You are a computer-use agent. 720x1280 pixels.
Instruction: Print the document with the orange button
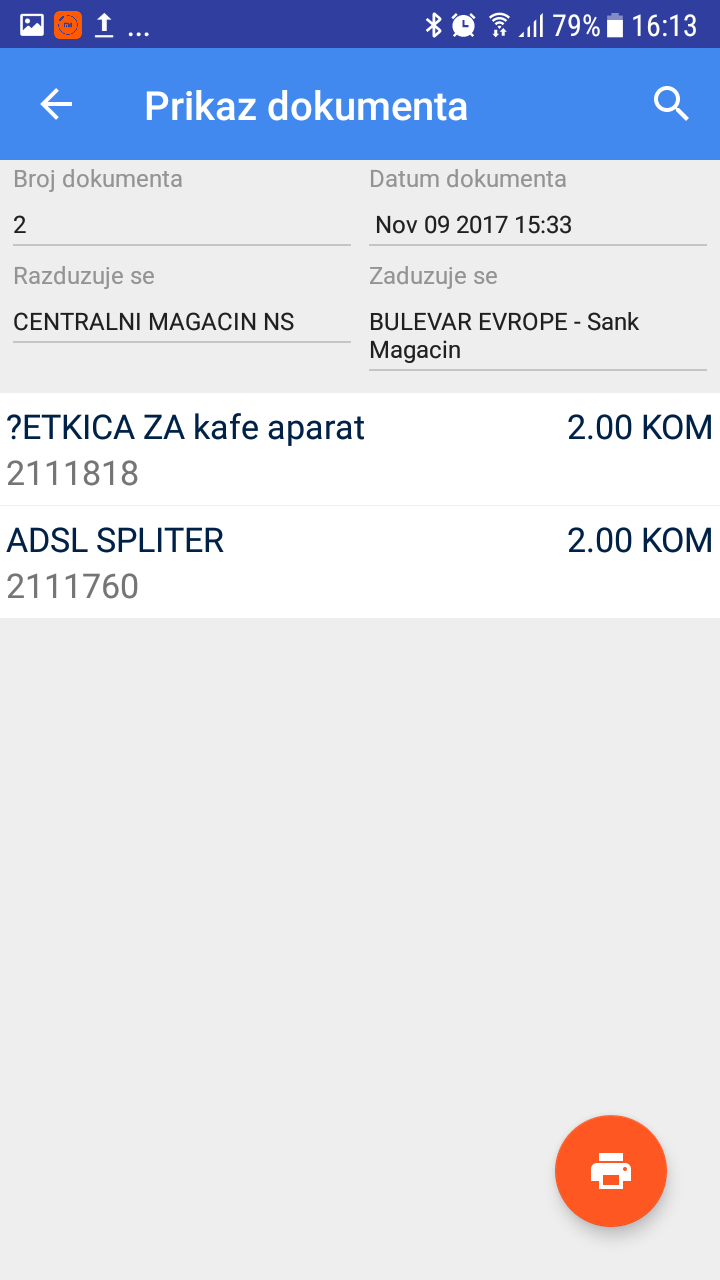(x=611, y=1170)
